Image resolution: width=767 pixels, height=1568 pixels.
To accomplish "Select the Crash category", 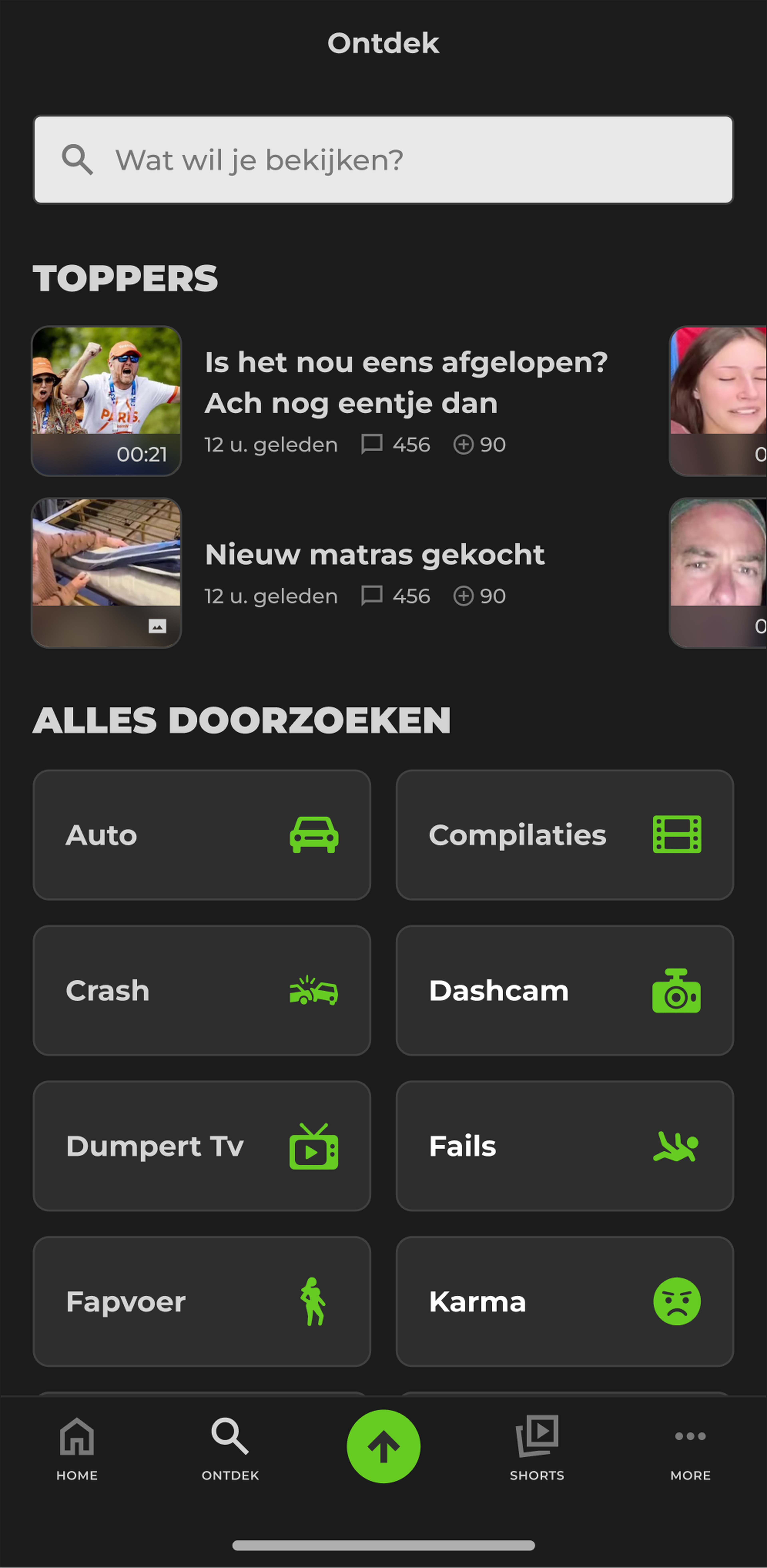I will pos(201,990).
